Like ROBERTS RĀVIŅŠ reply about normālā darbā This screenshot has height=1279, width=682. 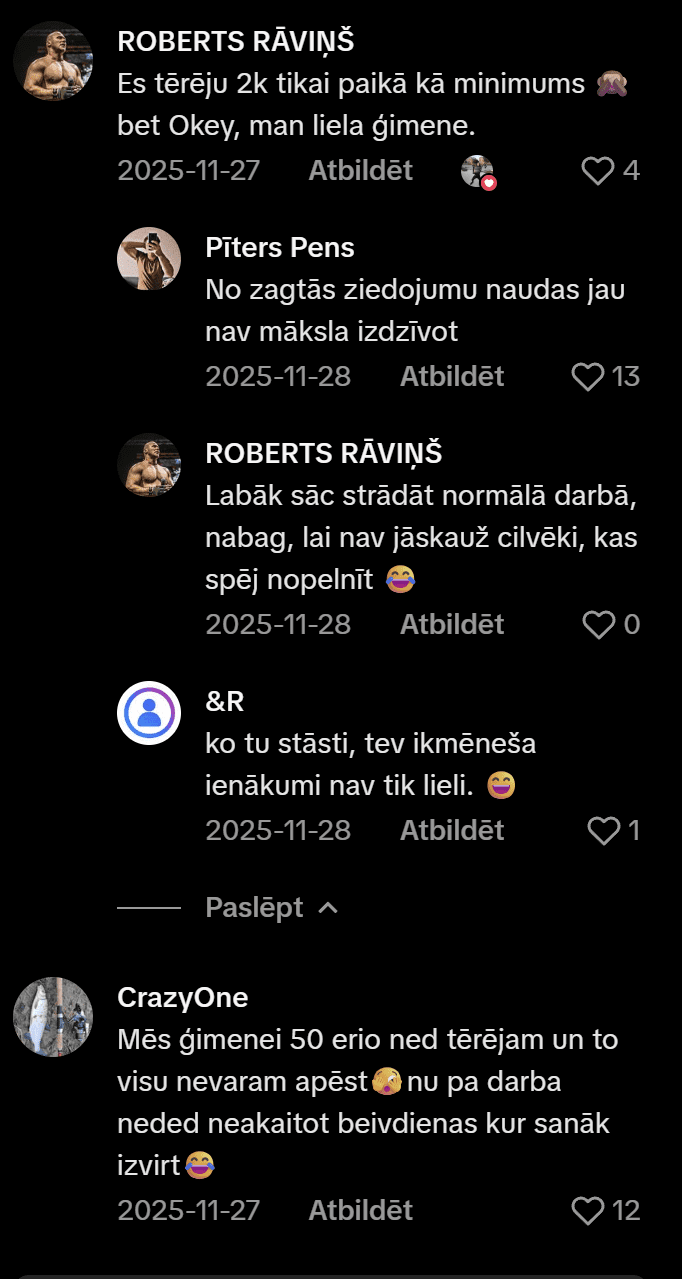coord(598,625)
